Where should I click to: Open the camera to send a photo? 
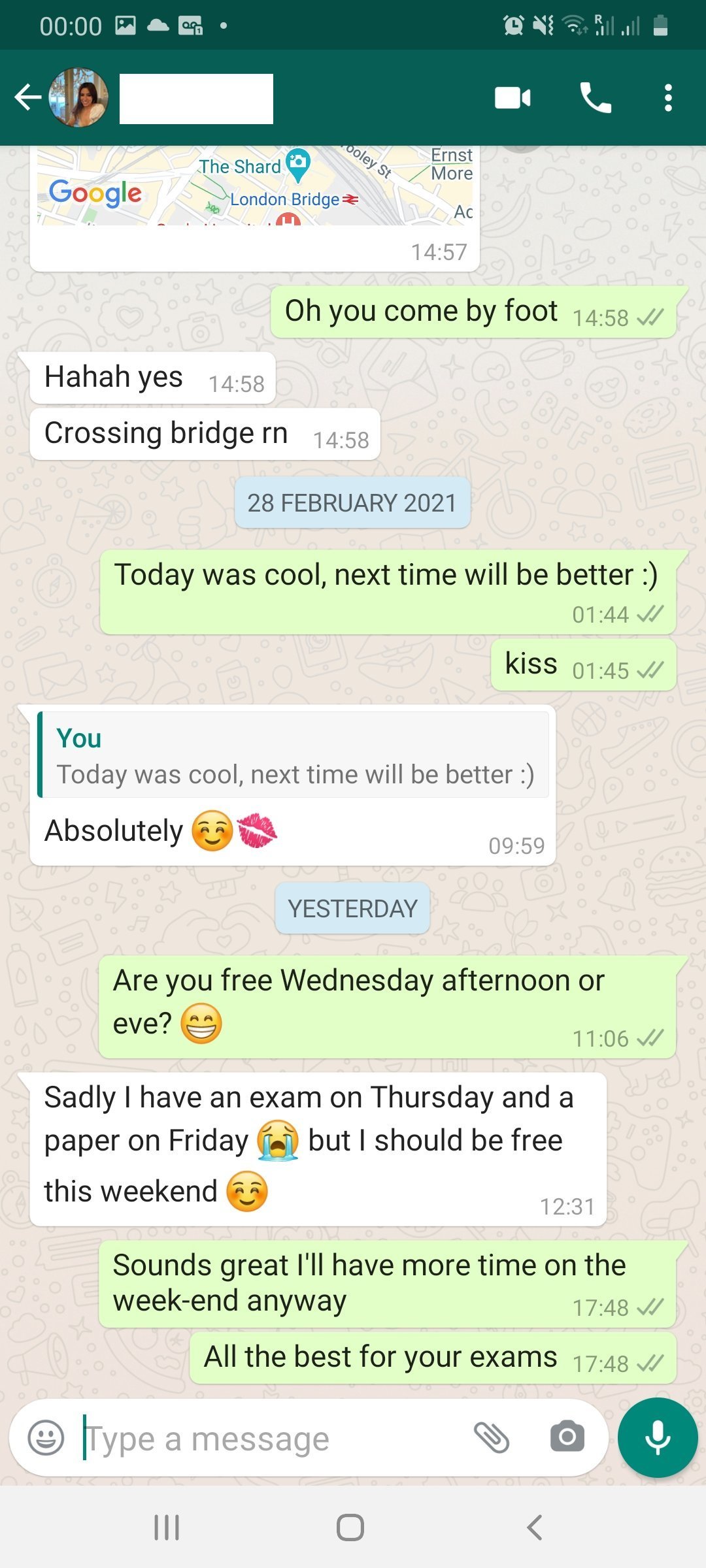click(x=567, y=1437)
